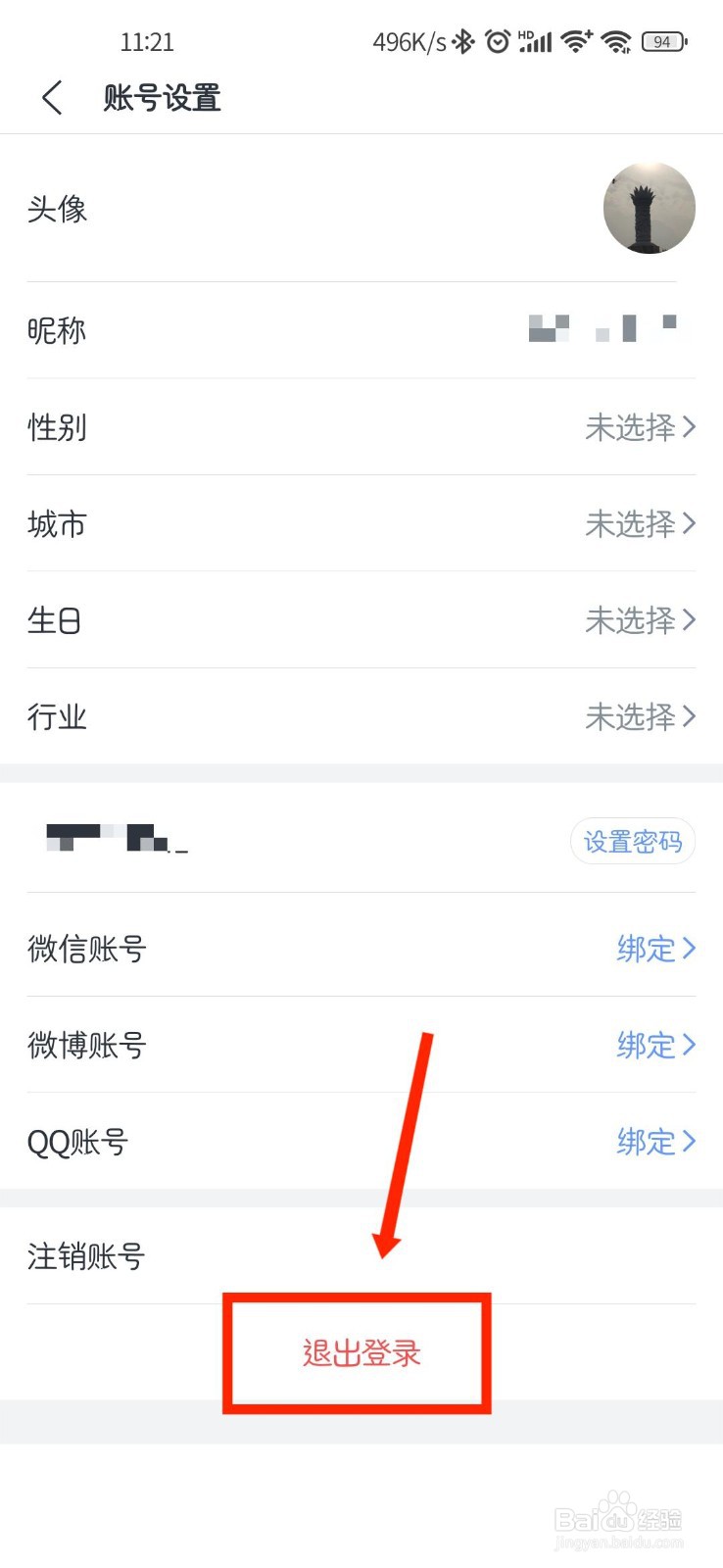Tap the alarm clock status icon
723x1568 pixels.
click(499, 41)
